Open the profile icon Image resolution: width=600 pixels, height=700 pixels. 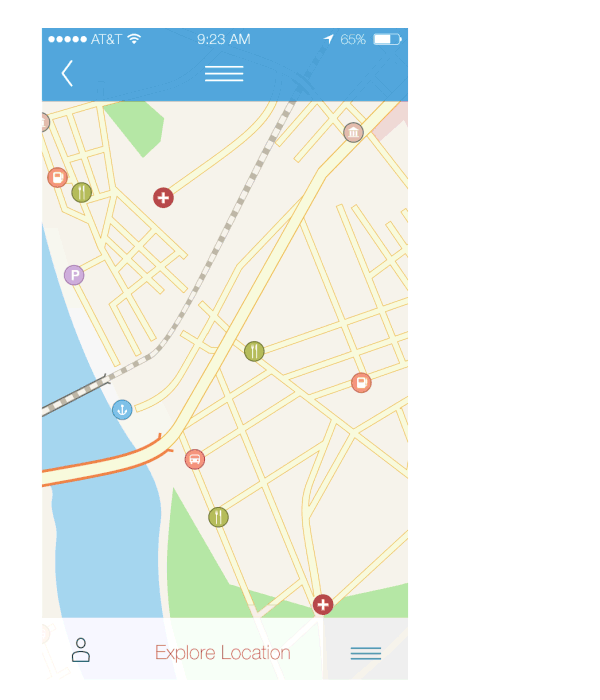click(x=81, y=651)
